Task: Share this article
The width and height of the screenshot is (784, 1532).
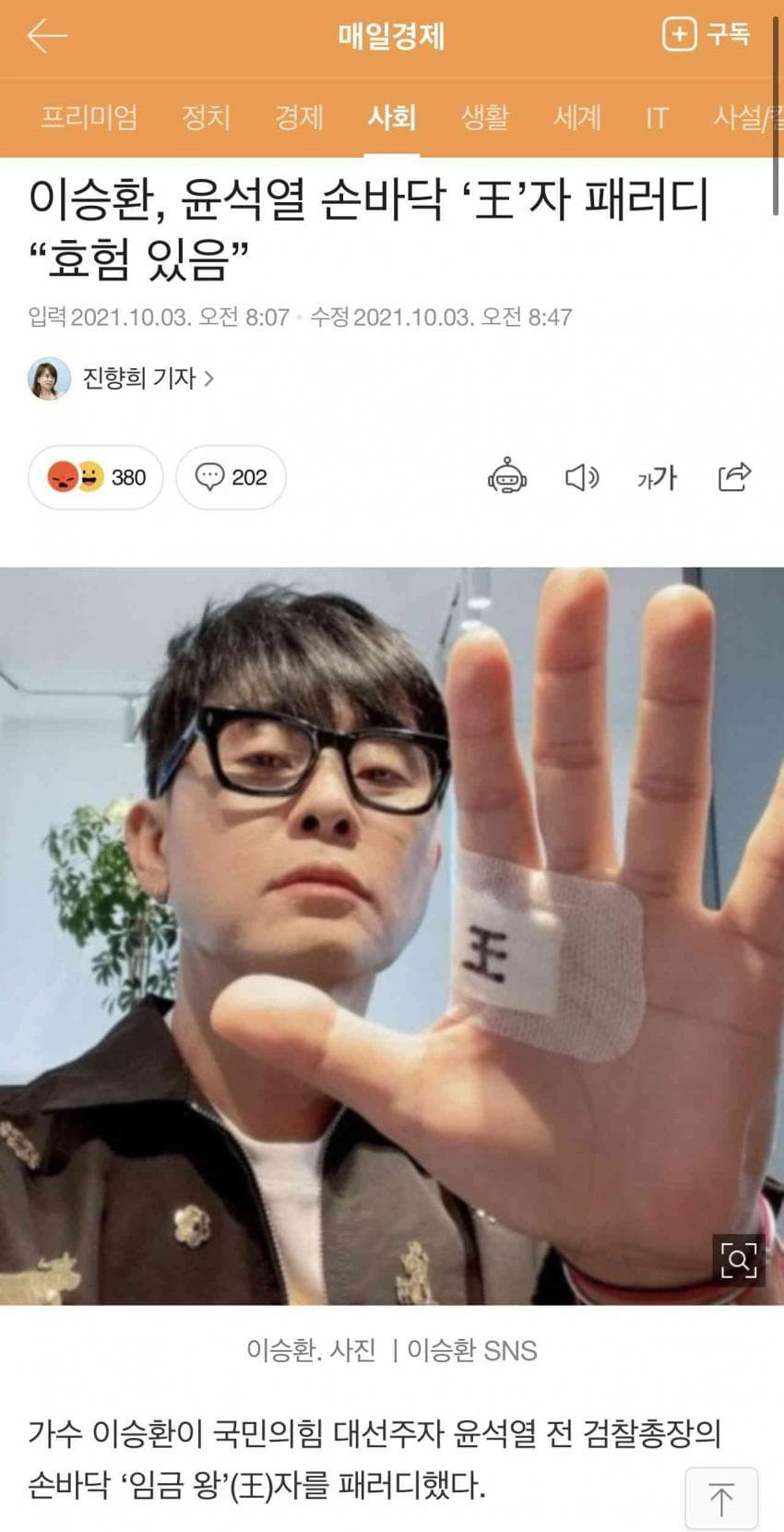Action: coord(734,477)
